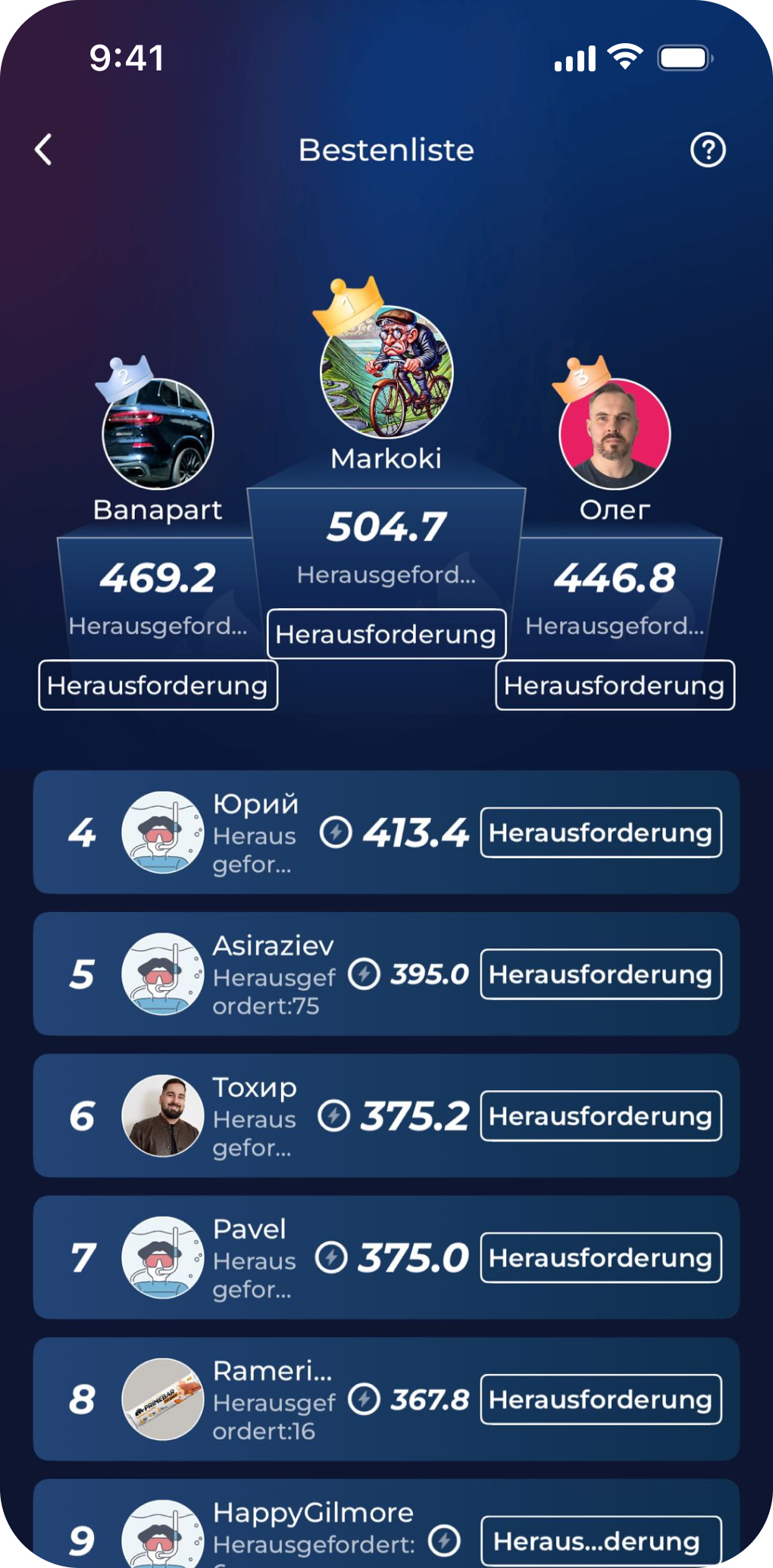Select Herausforderung in Pavel's row
The height and width of the screenshot is (1568, 773).
coord(600,1257)
